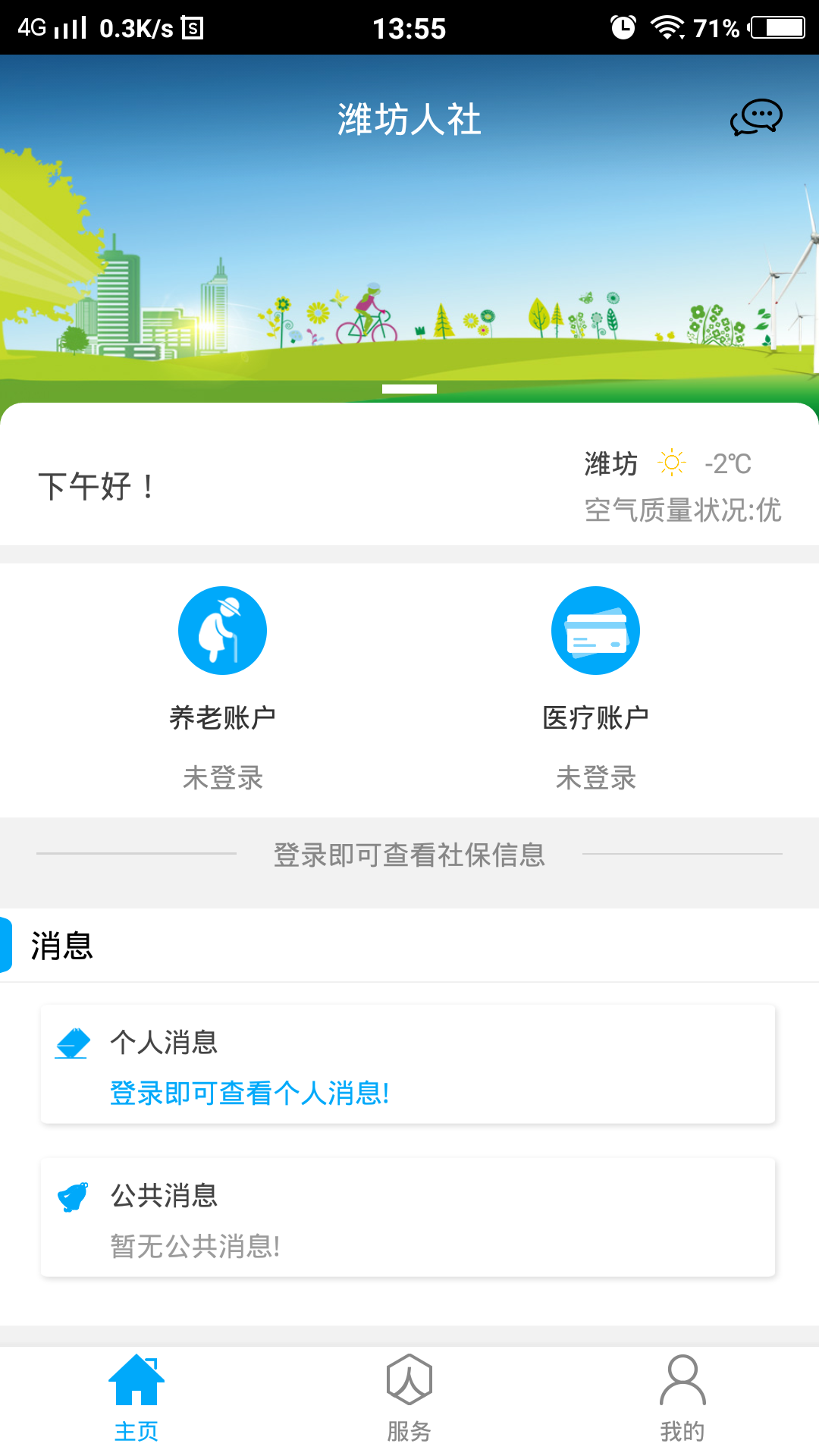The width and height of the screenshot is (819, 1456).
Task: Click the 登录即可查看社保信息 prompt
Action: (x=409, y=855)
